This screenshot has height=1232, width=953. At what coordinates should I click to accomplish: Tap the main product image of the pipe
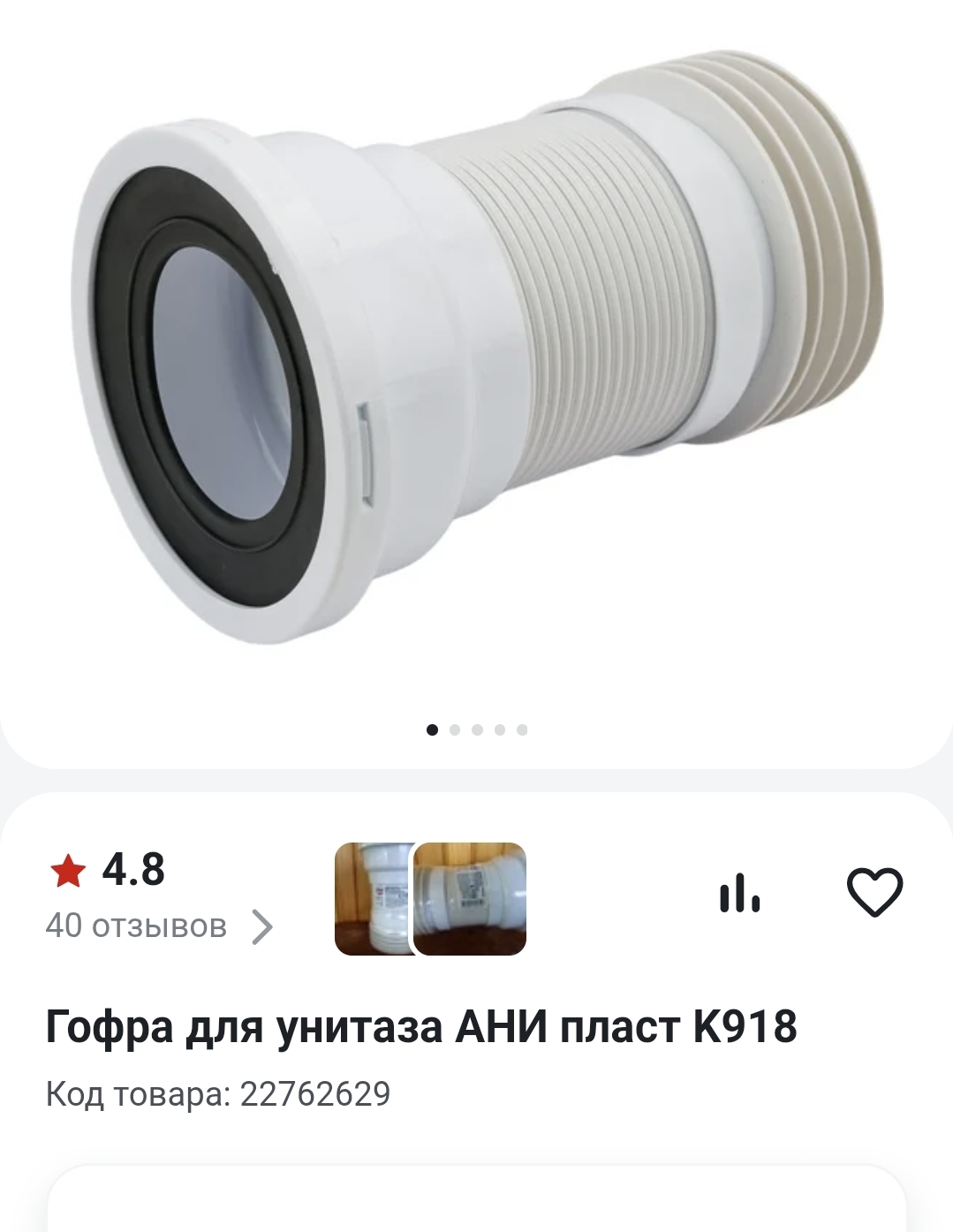point(477,353)
